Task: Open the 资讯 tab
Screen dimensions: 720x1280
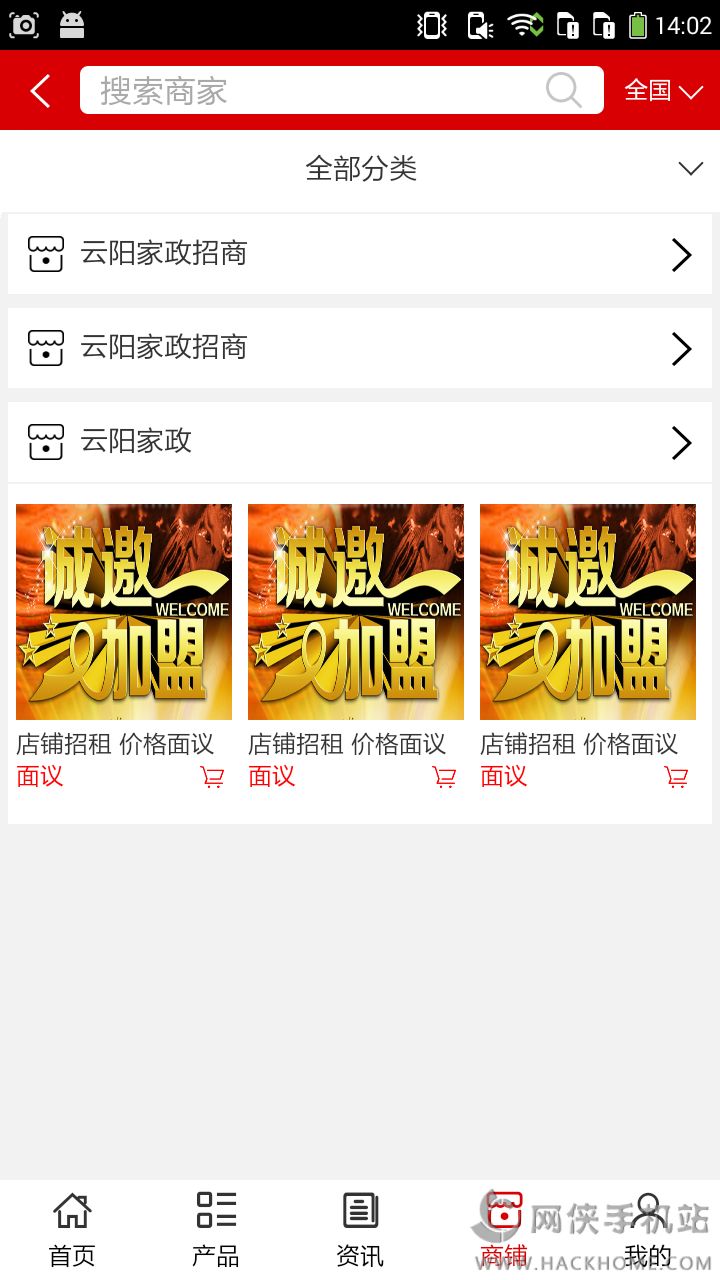Action: click(360, 1229)
